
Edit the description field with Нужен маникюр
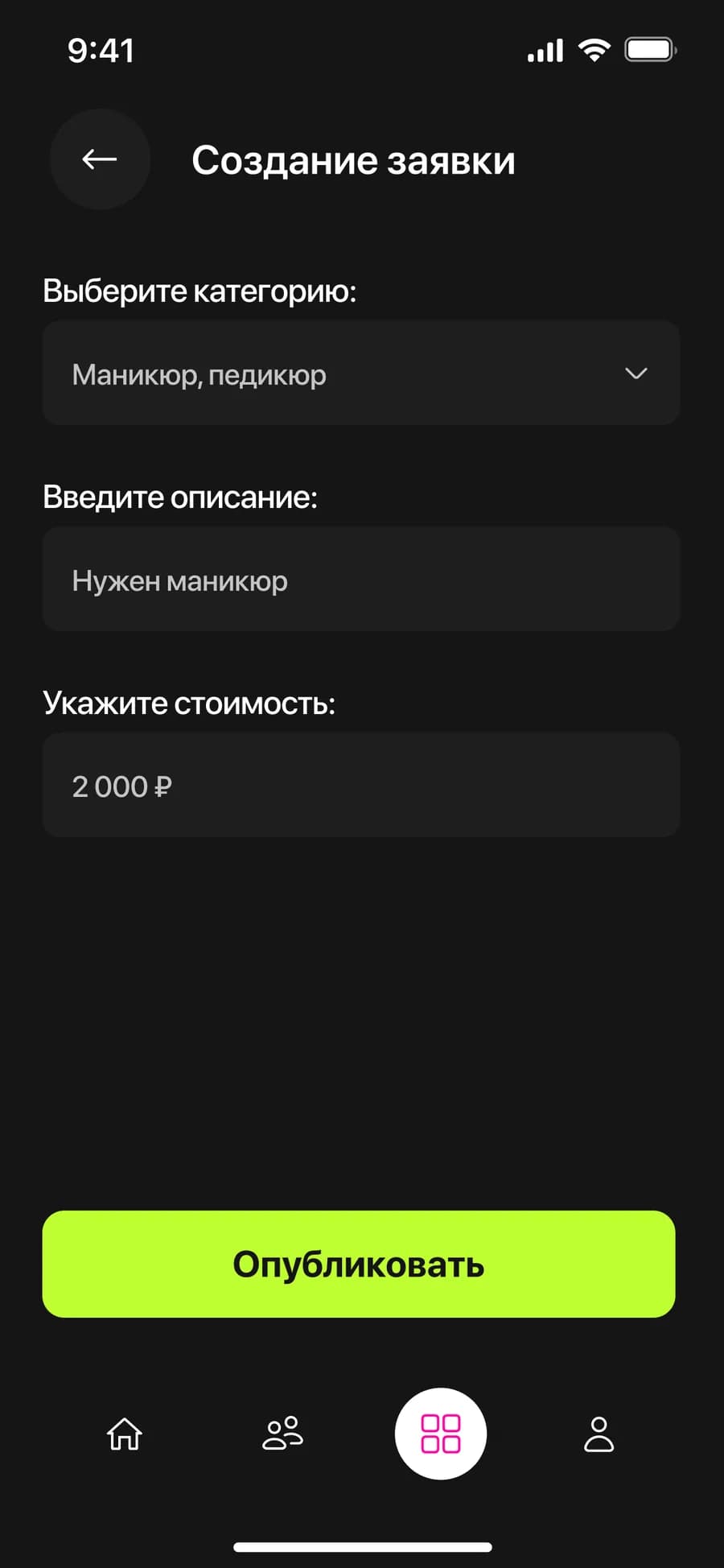361,579
